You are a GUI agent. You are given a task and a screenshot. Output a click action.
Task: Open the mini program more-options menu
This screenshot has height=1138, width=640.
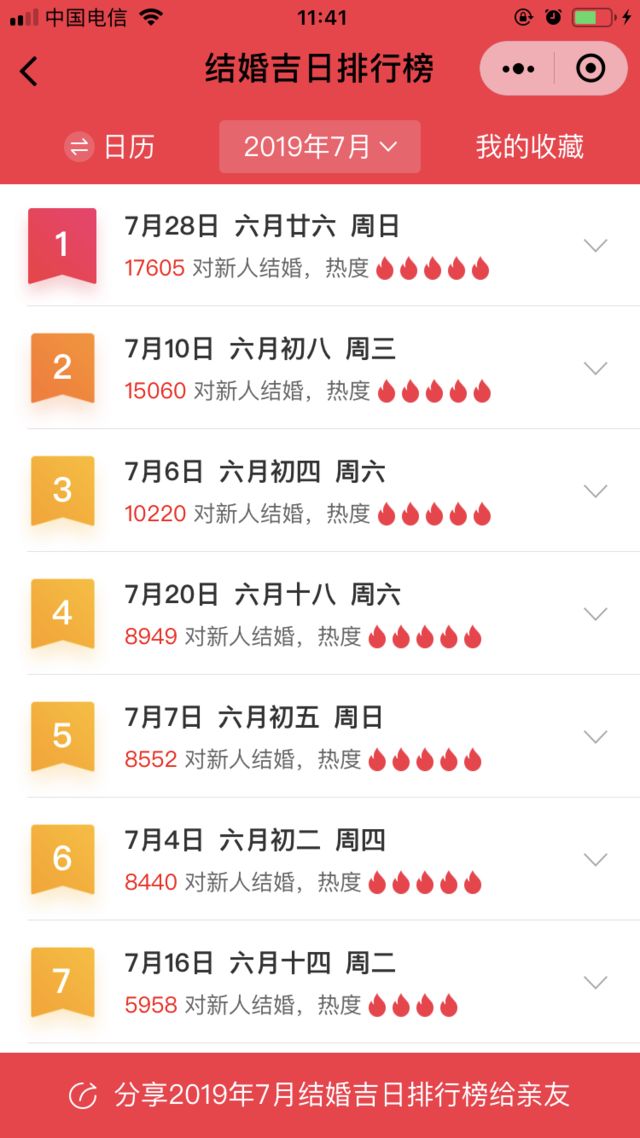point(518,69)
